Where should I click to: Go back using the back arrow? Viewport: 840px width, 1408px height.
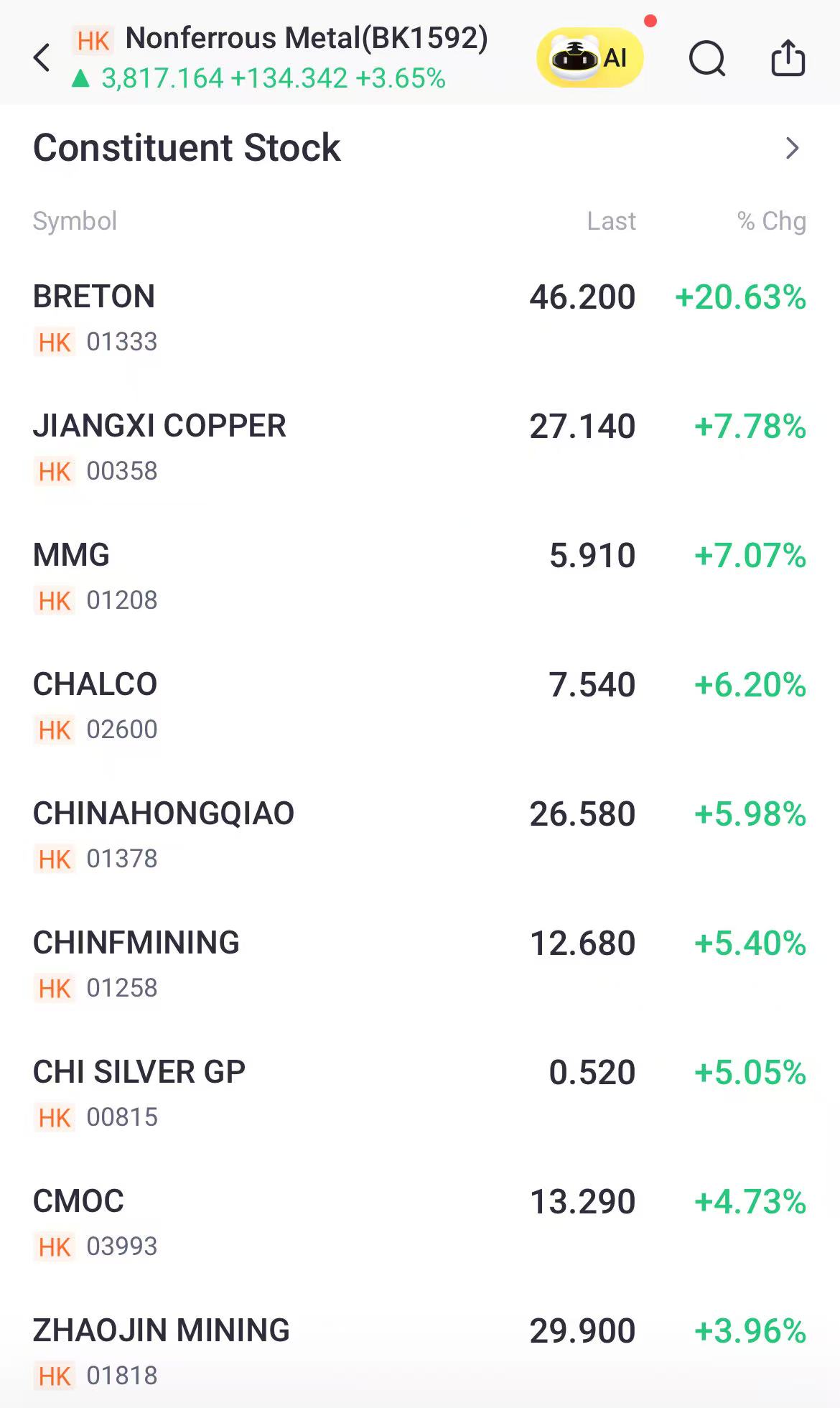[42, 57]
